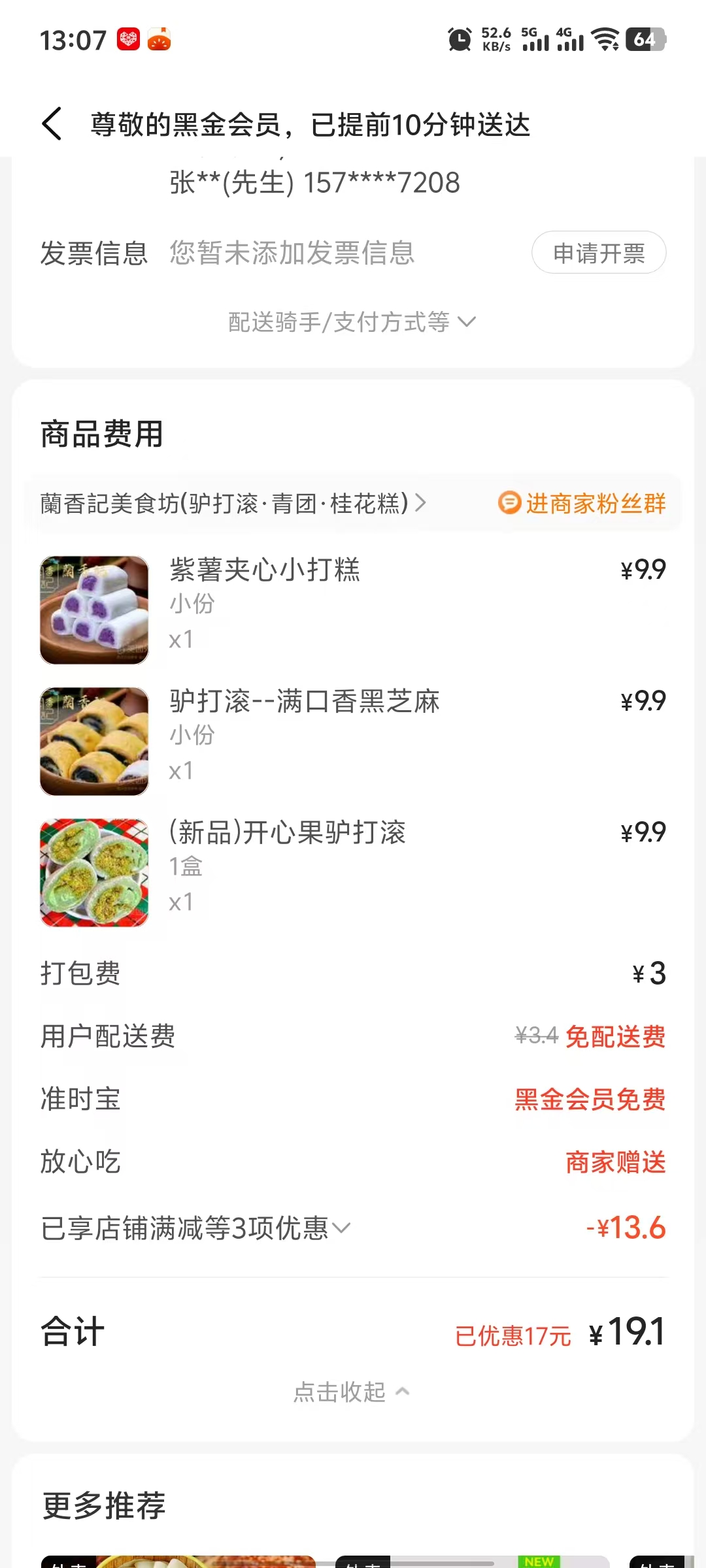This screenshot has height=1568, width=706.
Task: View the 驴打滚--满口香黑芝麻 item
Action: click(304, 702)
